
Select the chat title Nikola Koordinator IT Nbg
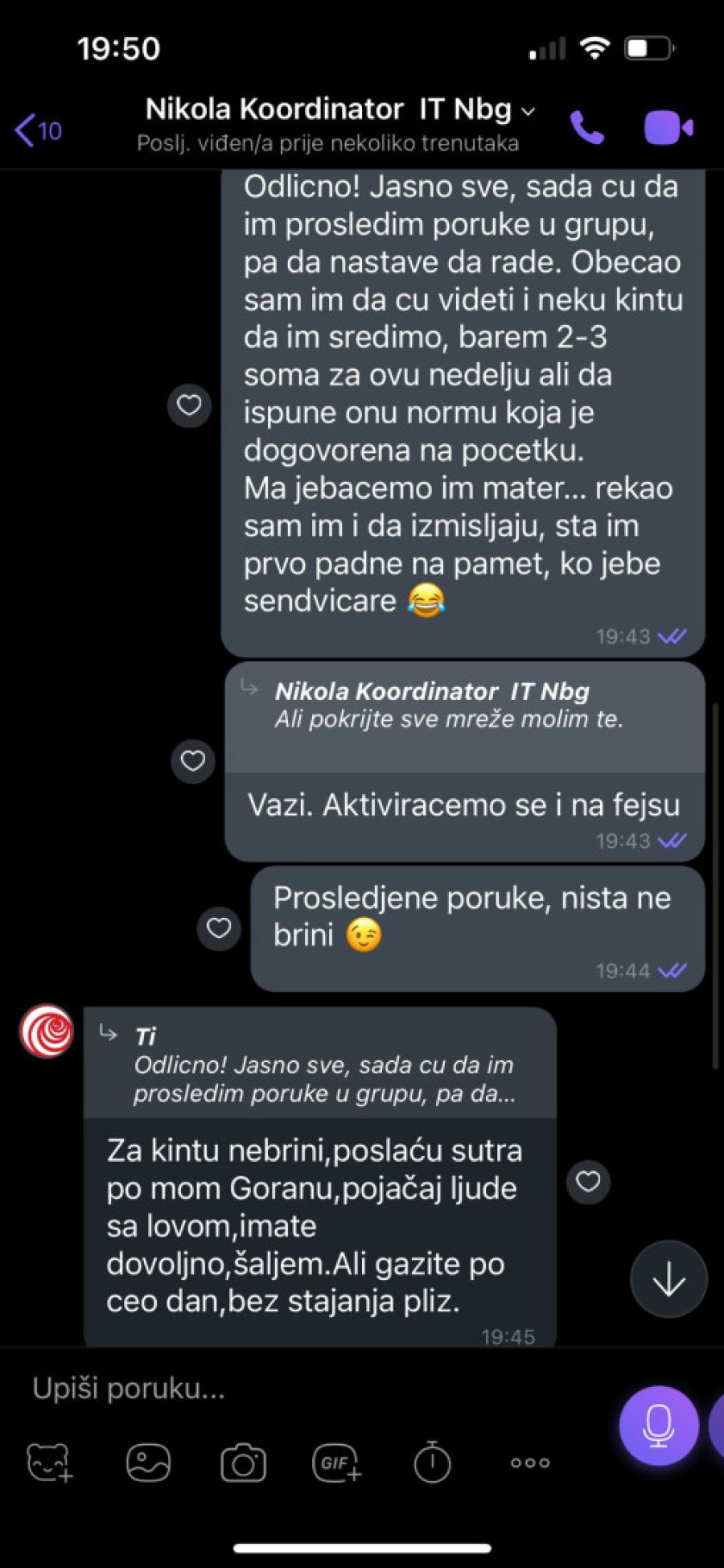point(328,109)
